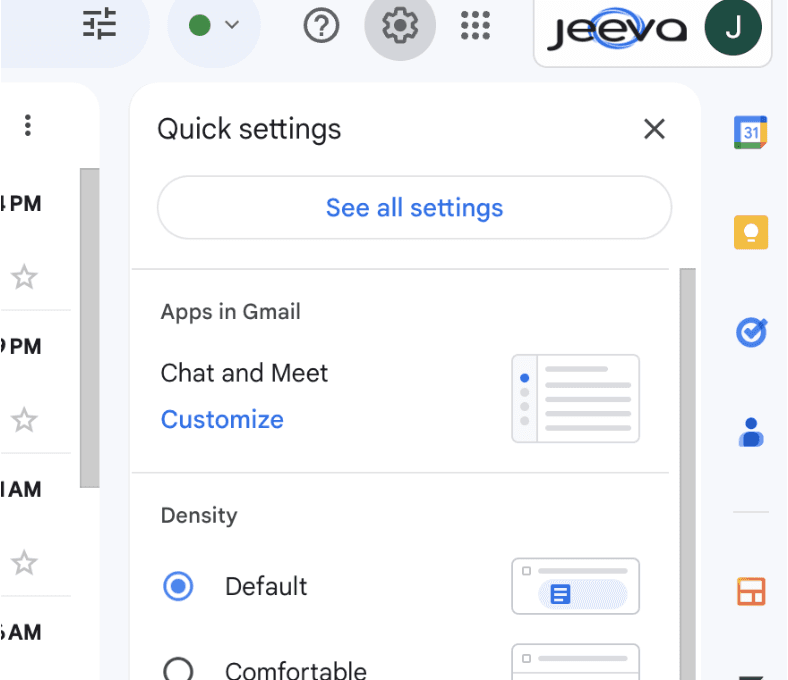Star the email received at PM top row
The image size is (788, 680).
[x=24, y=277]
